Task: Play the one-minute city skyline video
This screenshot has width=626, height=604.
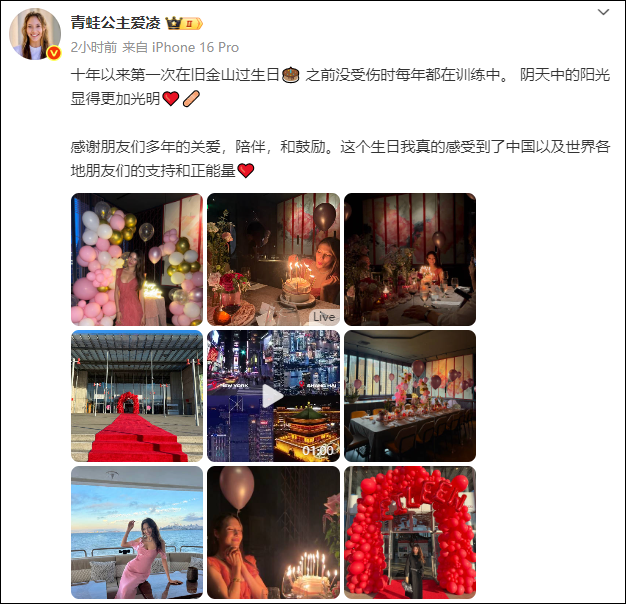Action: tap(273, 395)
